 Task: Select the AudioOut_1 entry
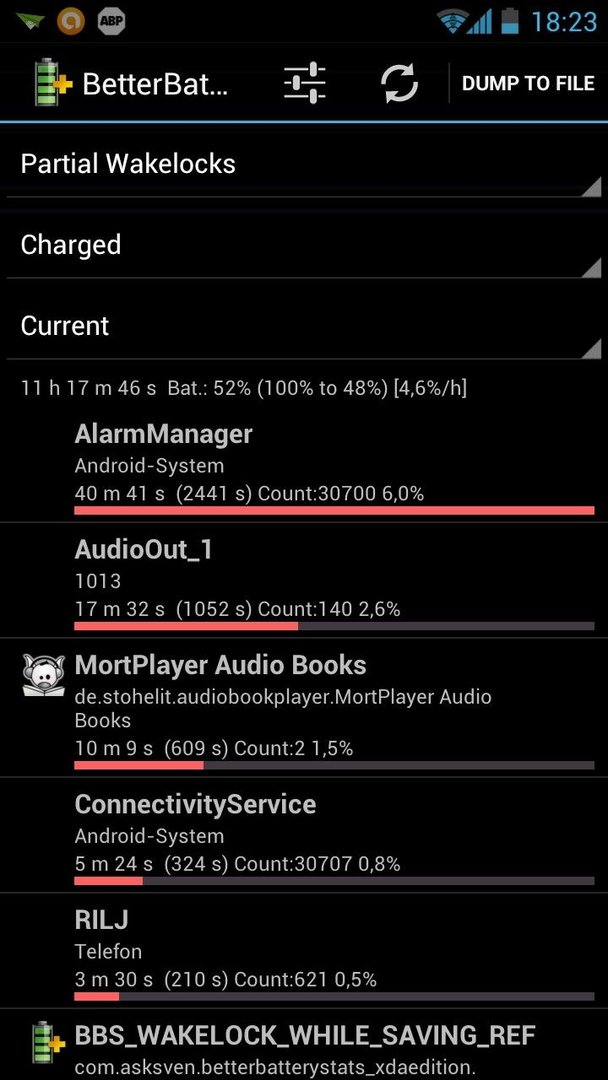click(x=304, y=580)
